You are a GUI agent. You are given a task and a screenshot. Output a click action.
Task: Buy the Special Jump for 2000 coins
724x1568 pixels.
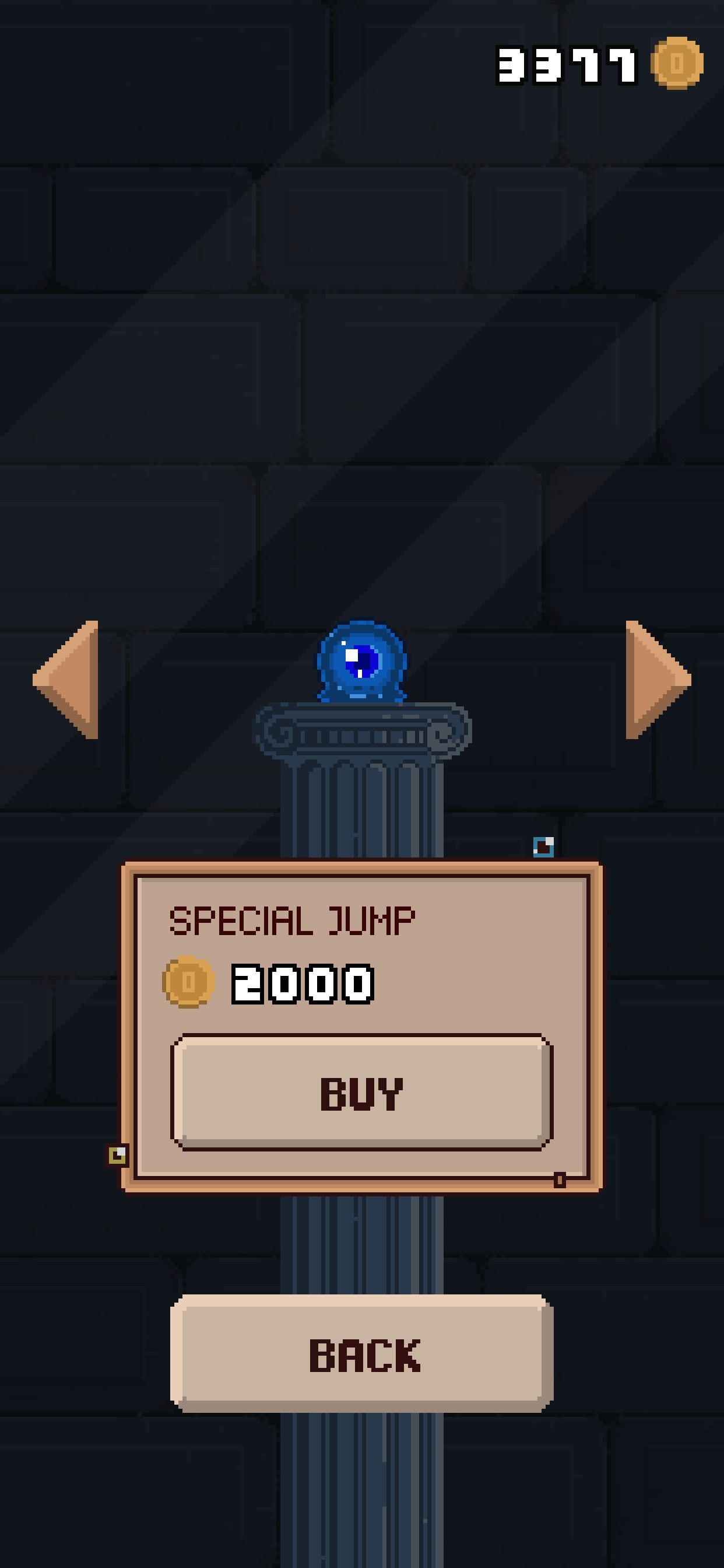(x=361, y=1093)
